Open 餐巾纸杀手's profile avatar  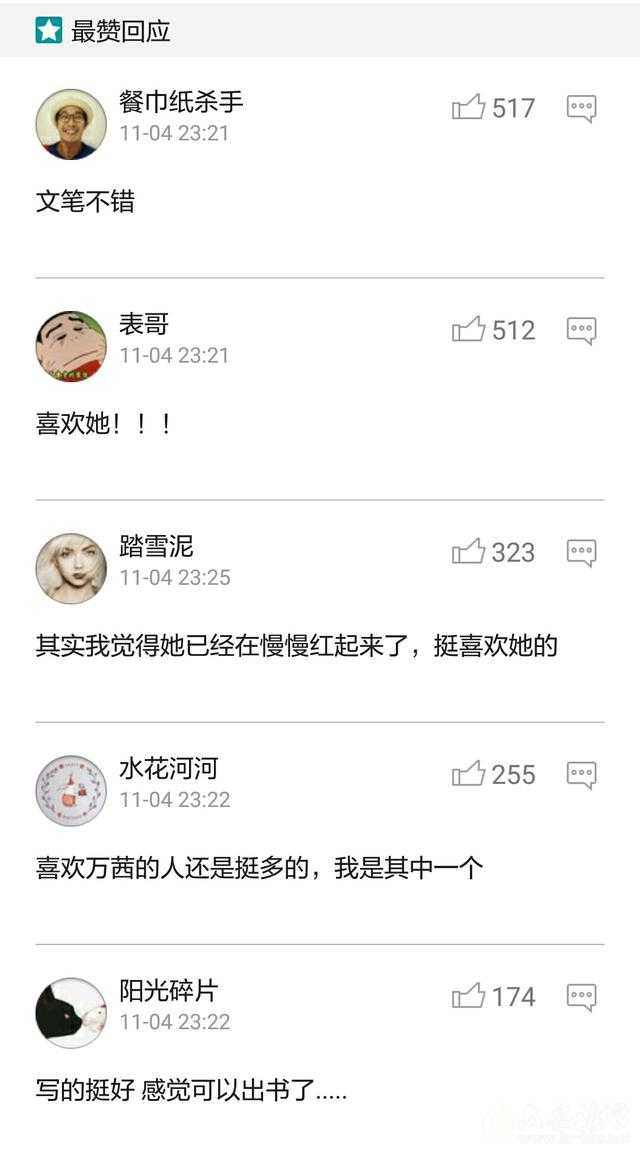tap(71, 124)
